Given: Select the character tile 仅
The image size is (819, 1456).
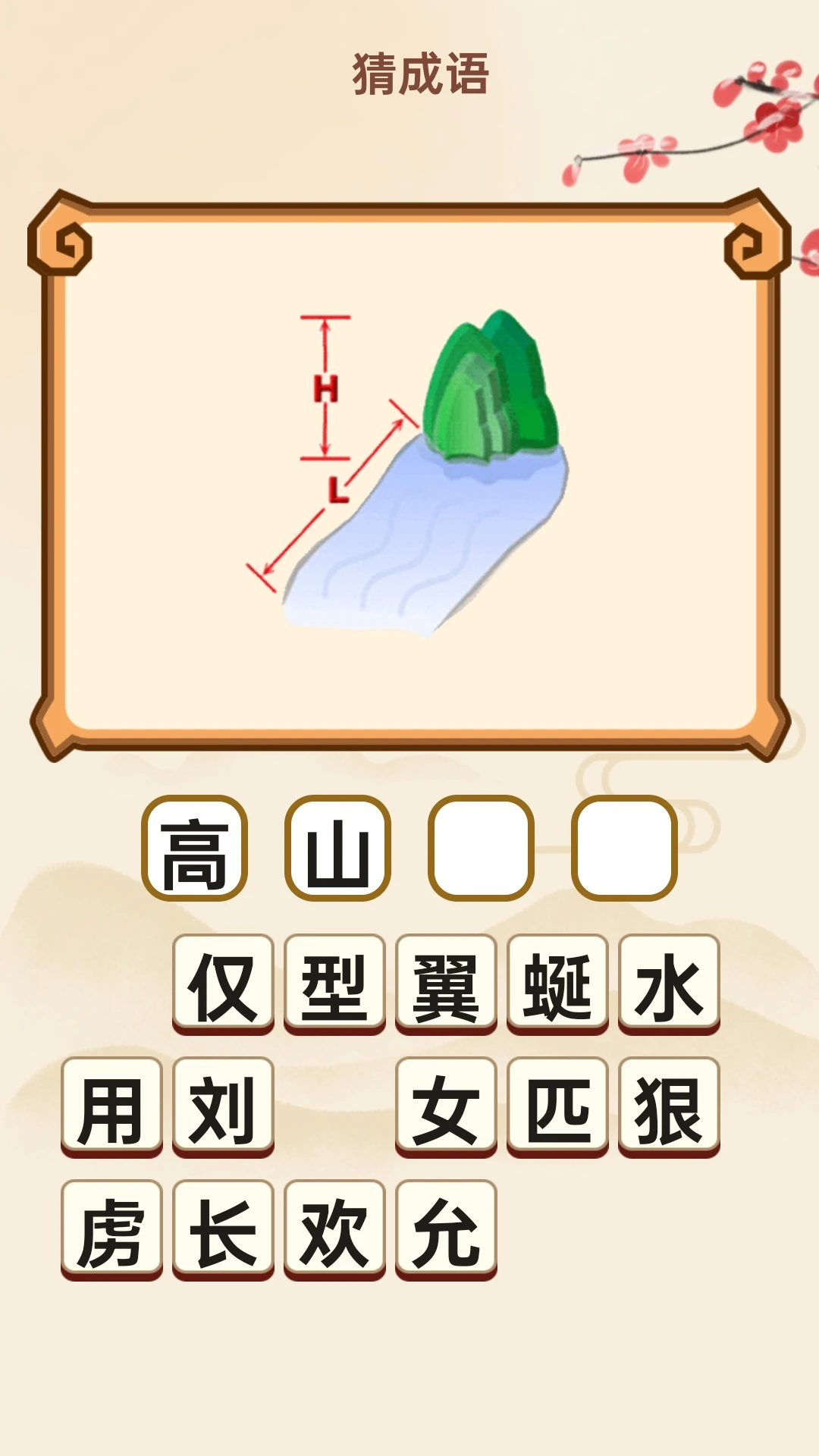Looking at the screenshot, I should [223, 984].
